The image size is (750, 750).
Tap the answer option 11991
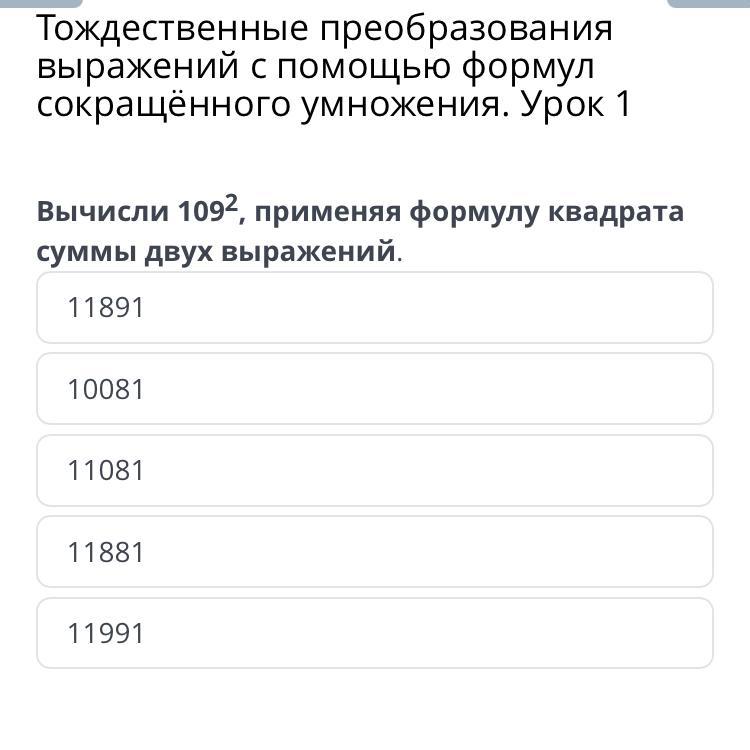pos(375,633)
